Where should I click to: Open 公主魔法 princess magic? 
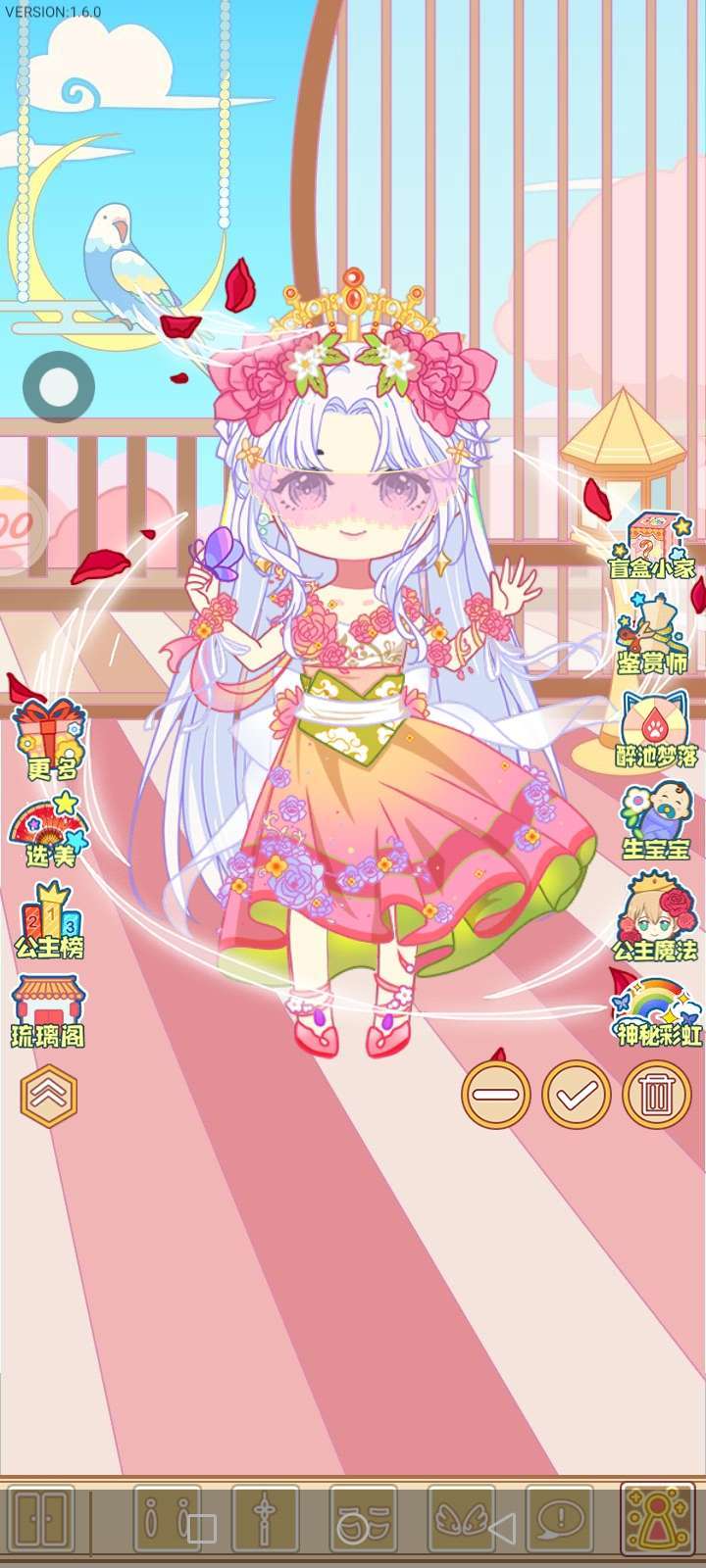pyautogui.click(x=655, y=916)
